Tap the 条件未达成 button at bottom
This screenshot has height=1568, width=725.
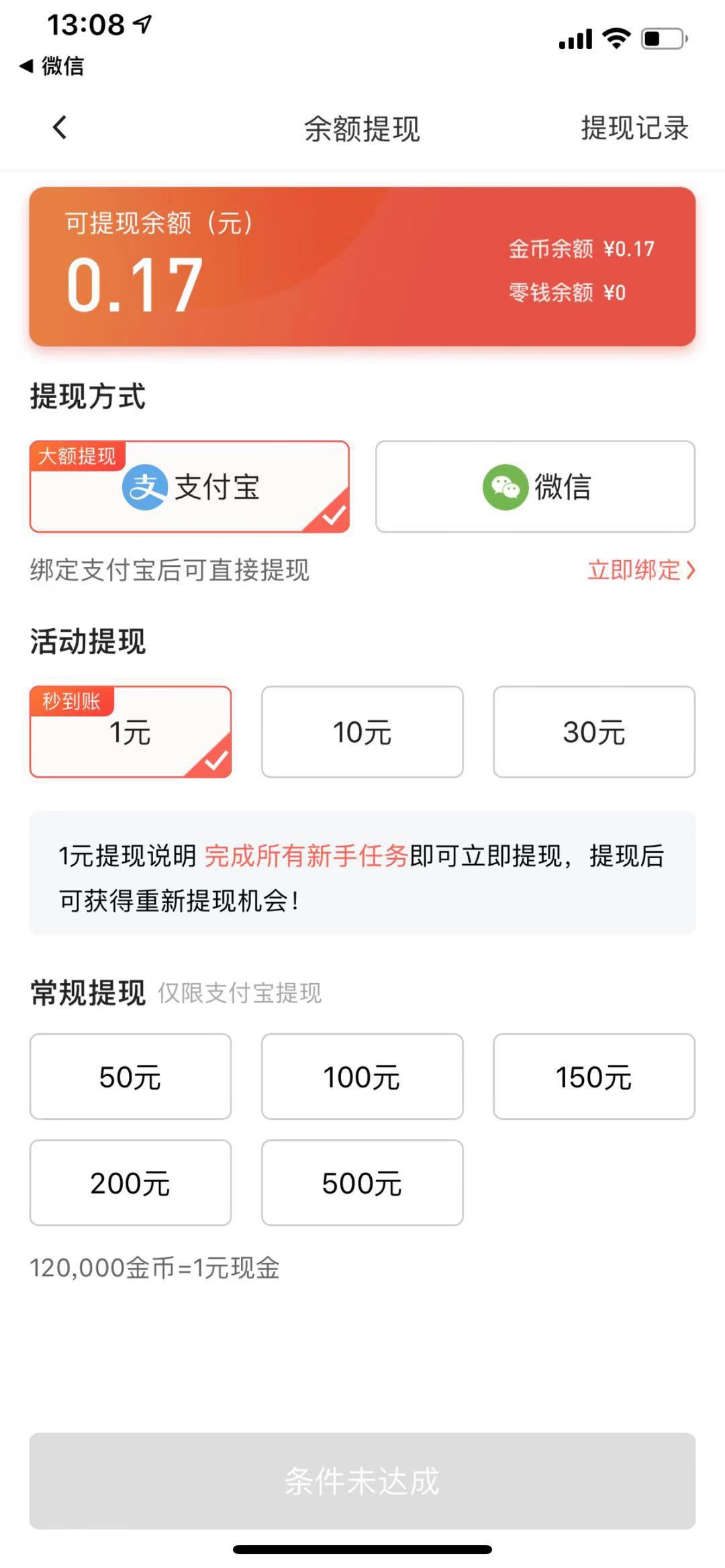point(362,1481)
